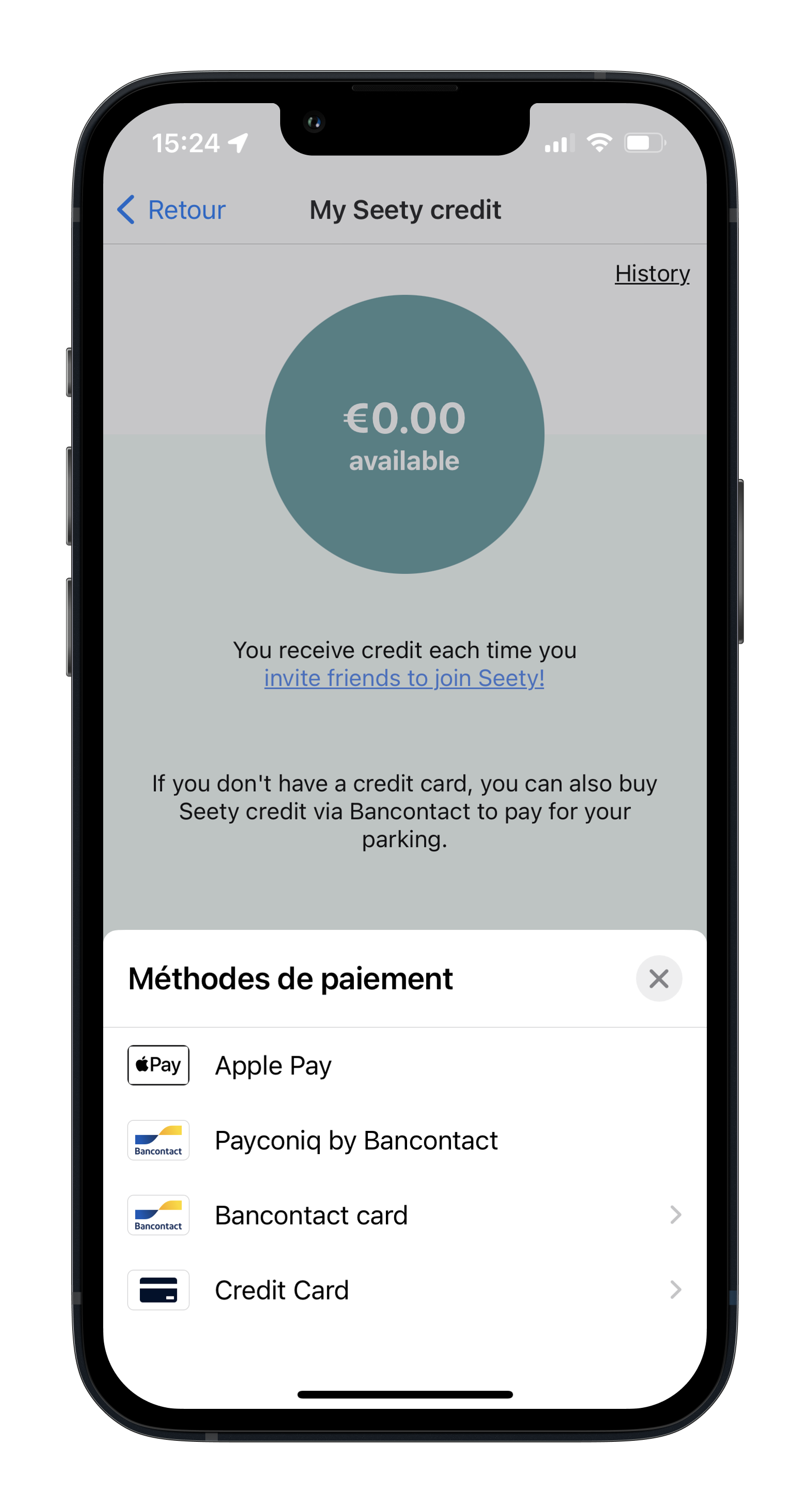
Task: Tap 'invite friends to join Seety!' link
Action: pyautogui.click(x=404, y=678)
